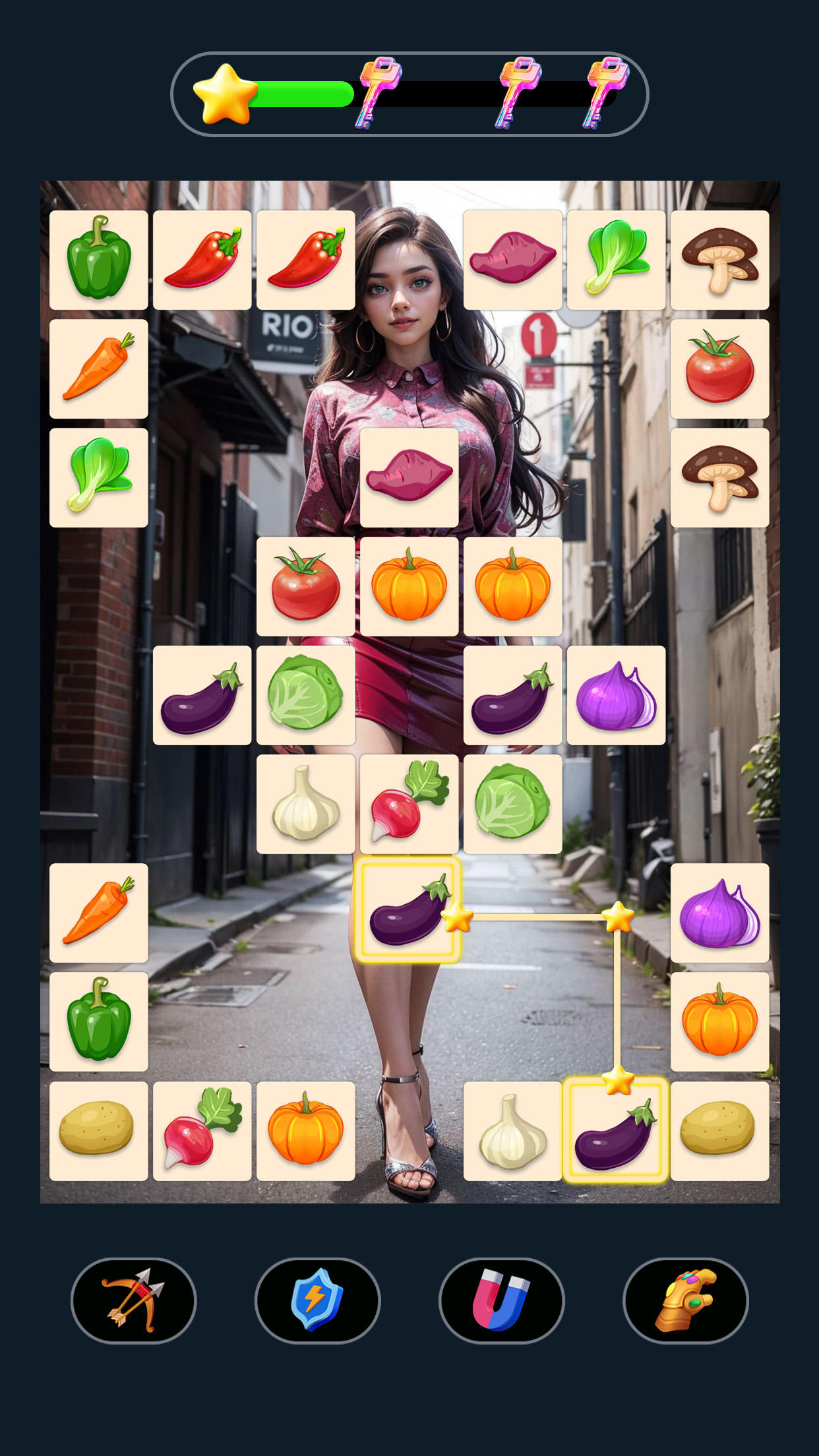Tap the mushroom tile in the top-right corner
Image resolution: width=819 pixels, height=1456 pixels.
[720, 259]
